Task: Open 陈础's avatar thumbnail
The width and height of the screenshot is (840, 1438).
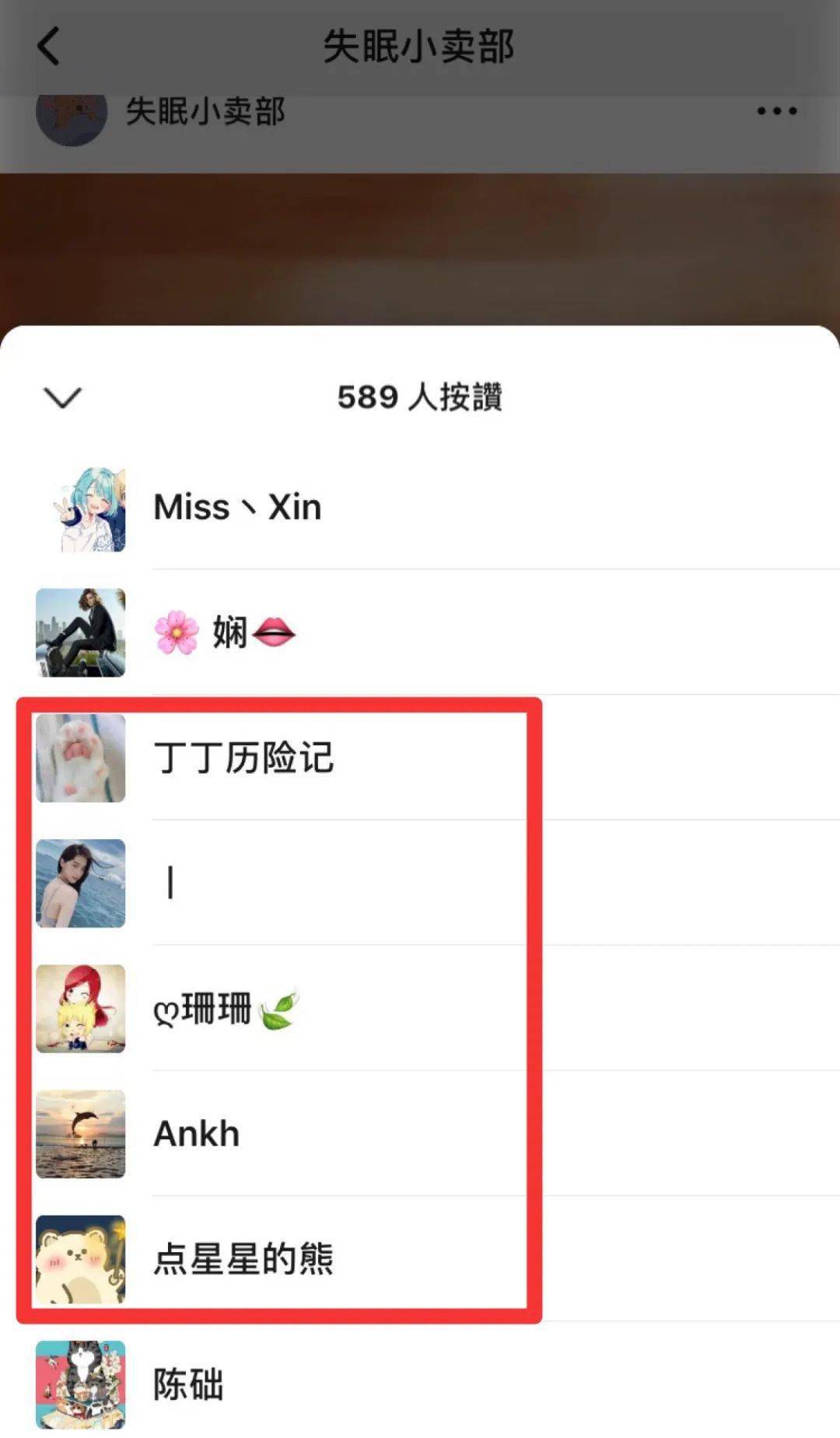Action: tap(81, 1384)
